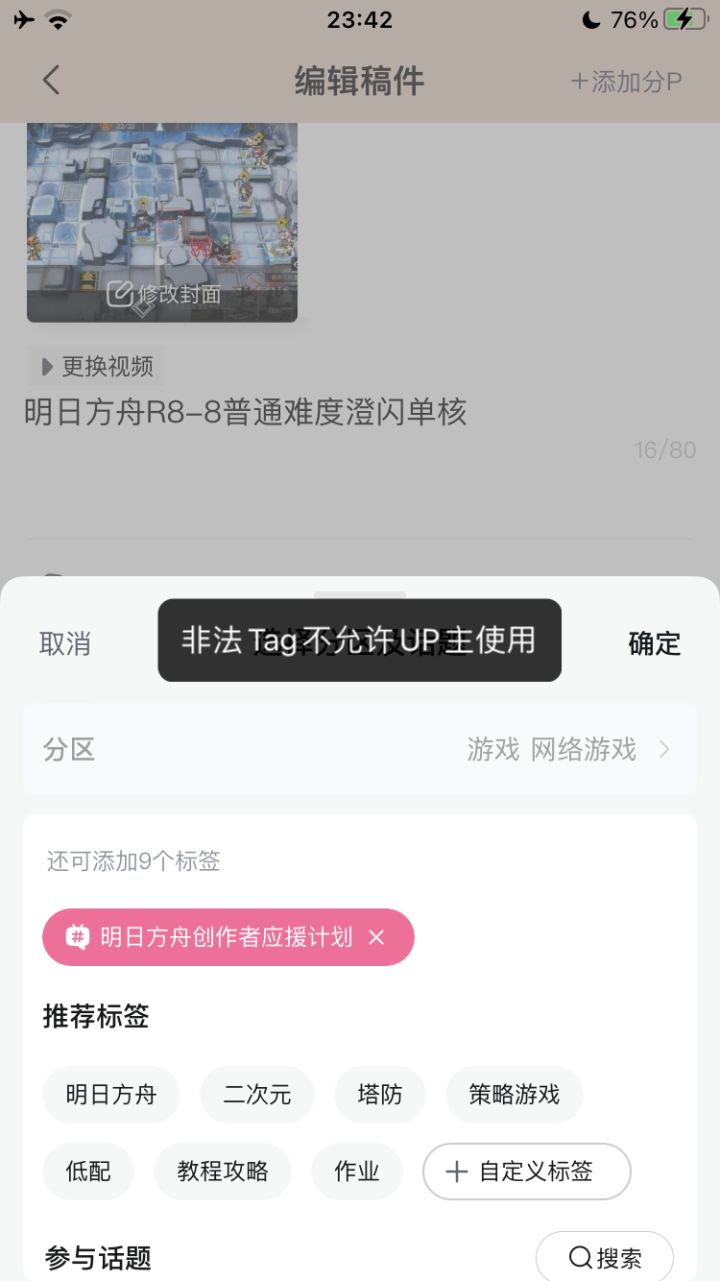Select the 二次元 recommended tag
Image resolution: width=720 pixels, height=1281 pixels.
pyautogui.click(x=257, y=1095)
